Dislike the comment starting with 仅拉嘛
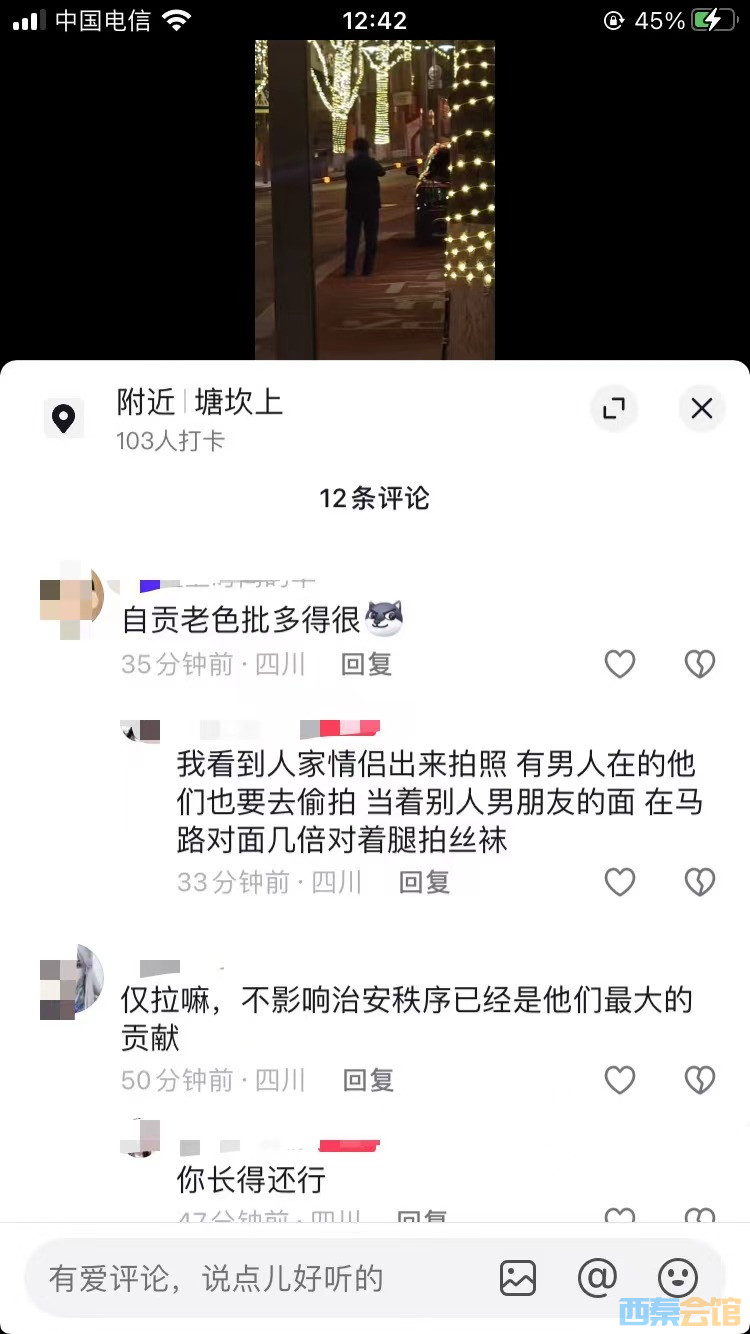The height and width of the screenshot is (1334, 750). [x=699, y=1079]
